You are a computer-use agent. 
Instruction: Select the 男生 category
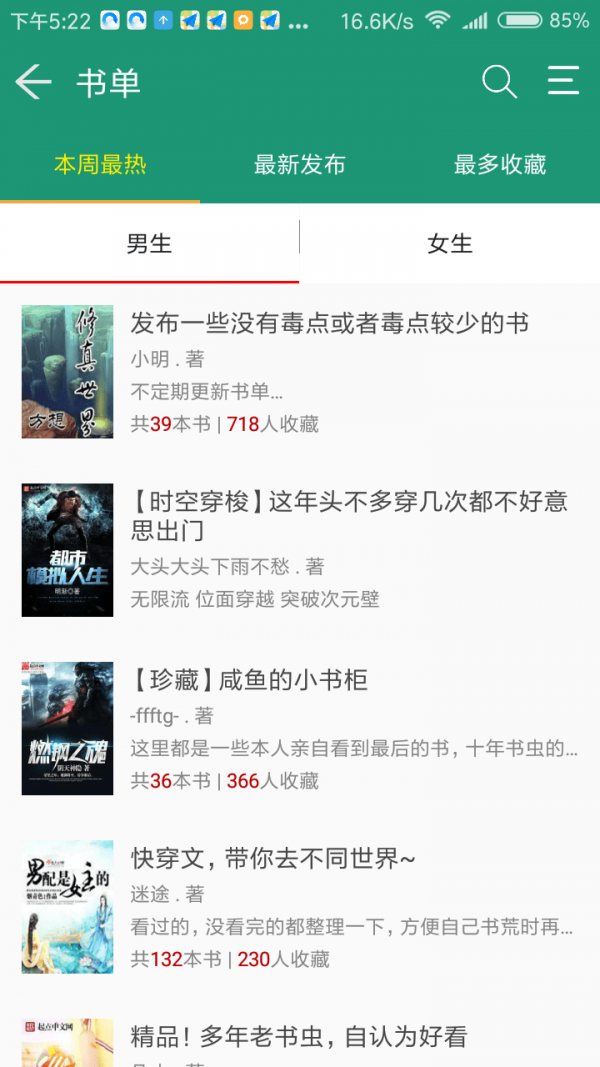coord(149,244)
